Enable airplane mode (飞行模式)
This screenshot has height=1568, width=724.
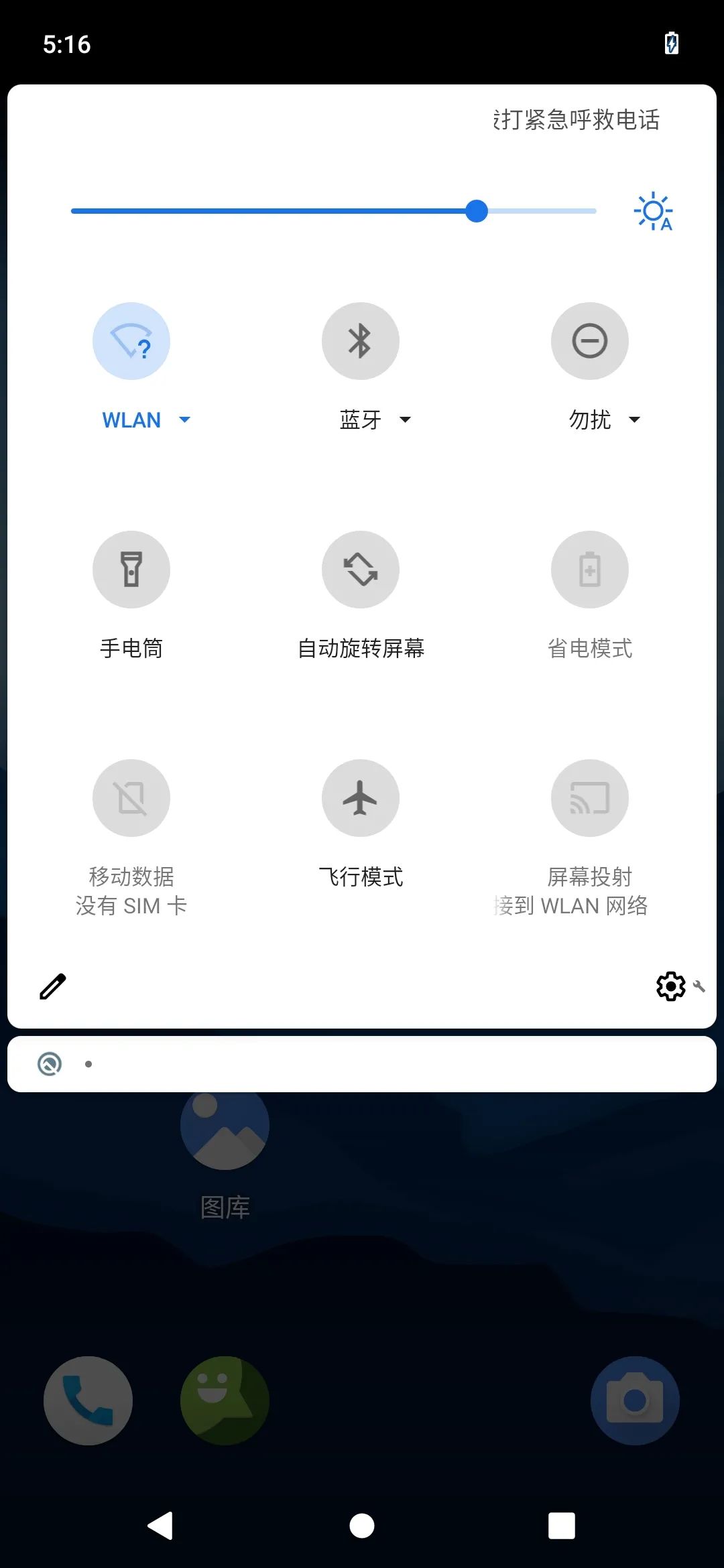point(361,798)
